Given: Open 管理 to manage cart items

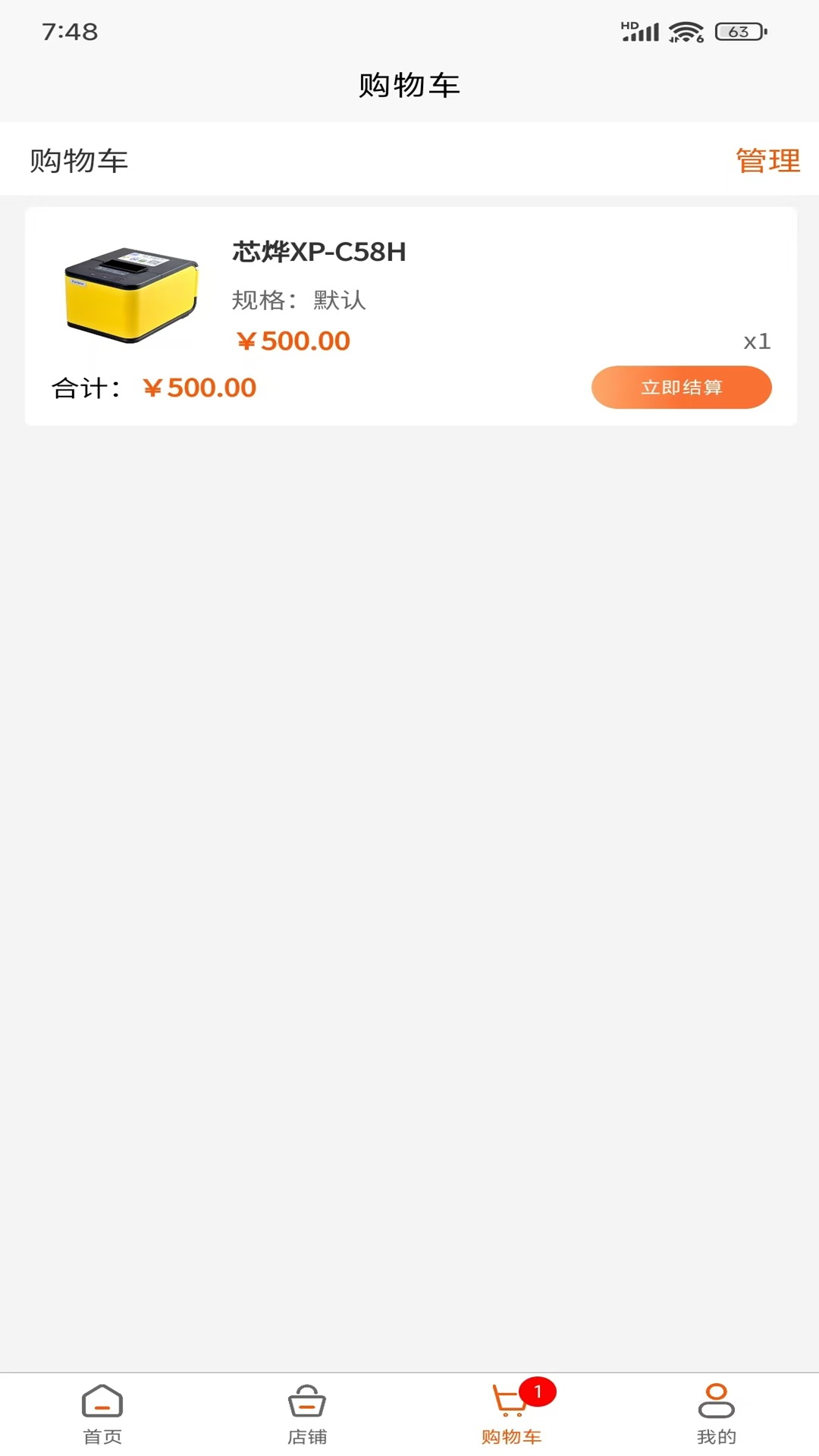Looking at the screenshot, I should pos(766,159).
